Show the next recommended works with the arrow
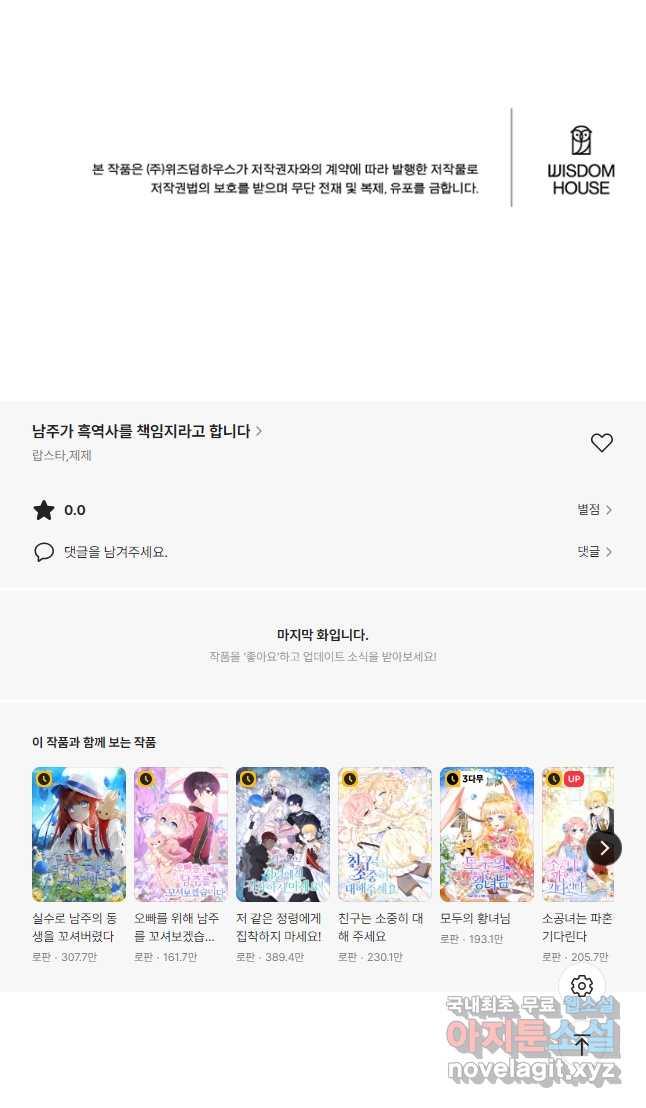 coord(604,848)
